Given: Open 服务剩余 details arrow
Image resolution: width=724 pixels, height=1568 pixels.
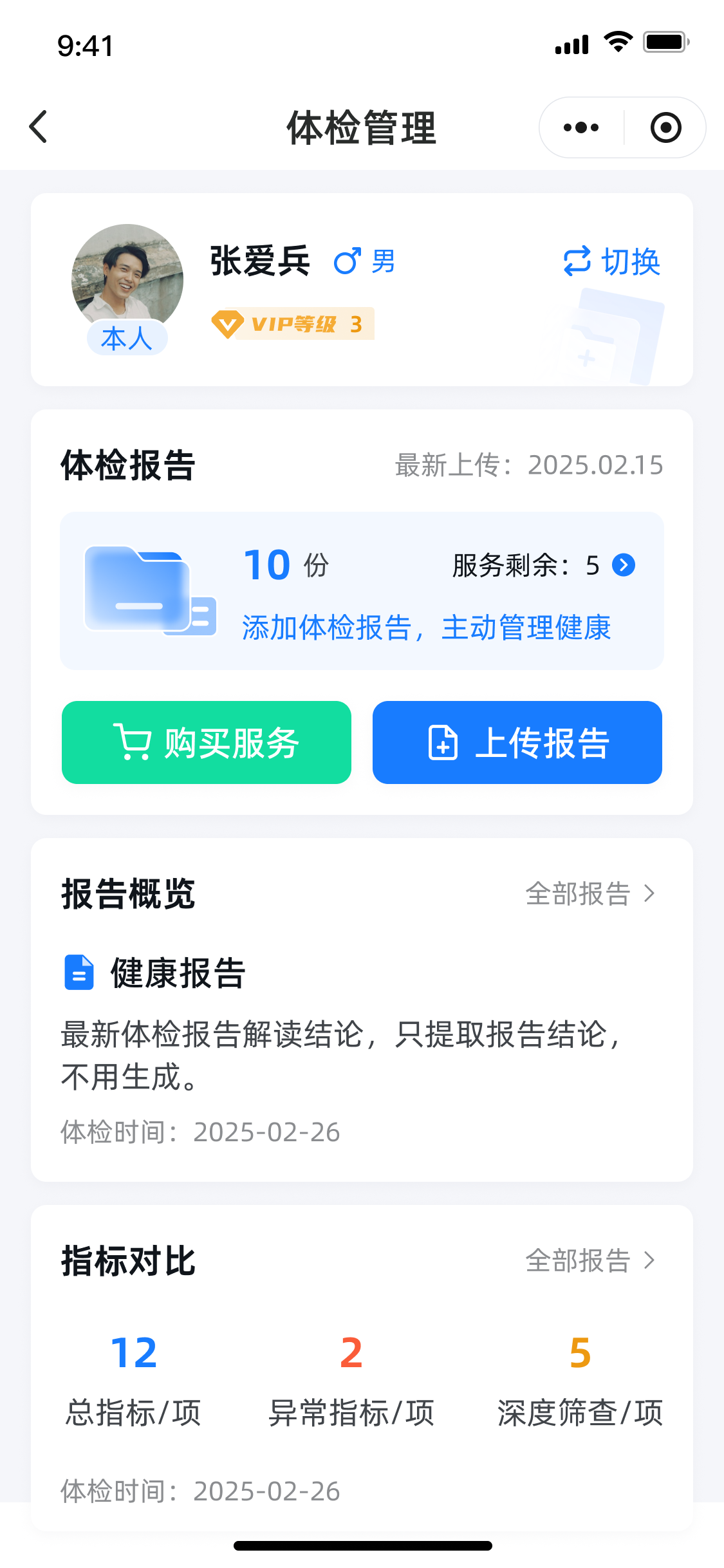Looking at the screenshot, I should tap(623, 565).
